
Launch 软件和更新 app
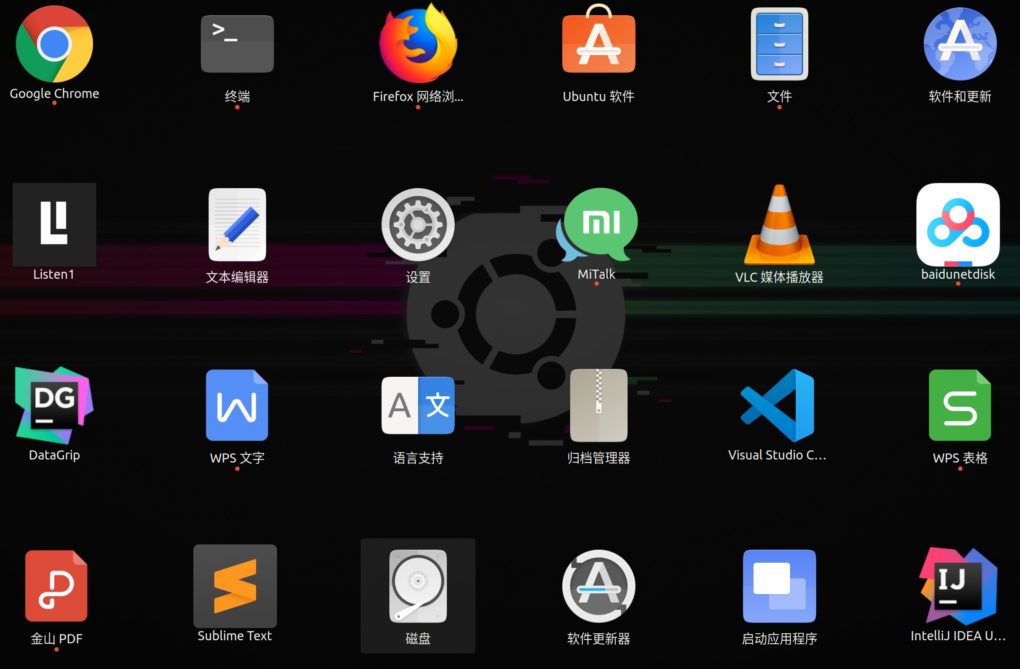[960, 44]
